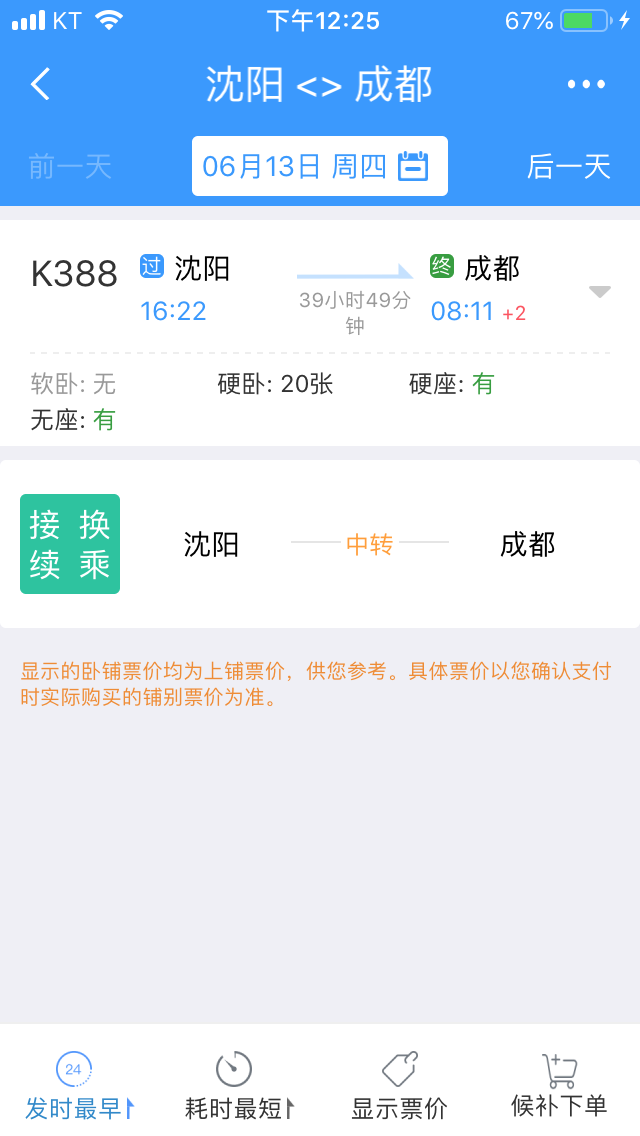
Task: Sort by earliest departure 发时最早
Action: [80, 1087]
